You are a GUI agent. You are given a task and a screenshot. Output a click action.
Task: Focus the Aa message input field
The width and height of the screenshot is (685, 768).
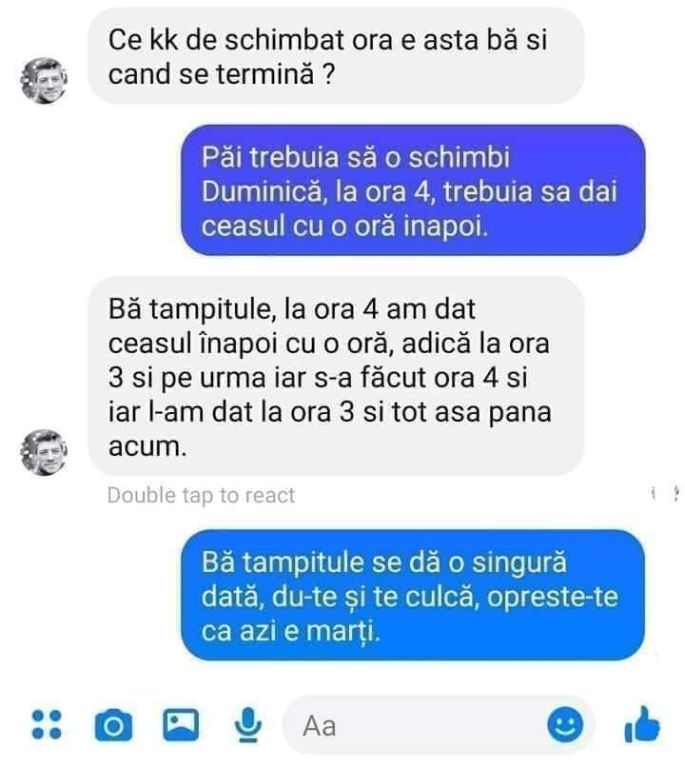pos(420,727)
